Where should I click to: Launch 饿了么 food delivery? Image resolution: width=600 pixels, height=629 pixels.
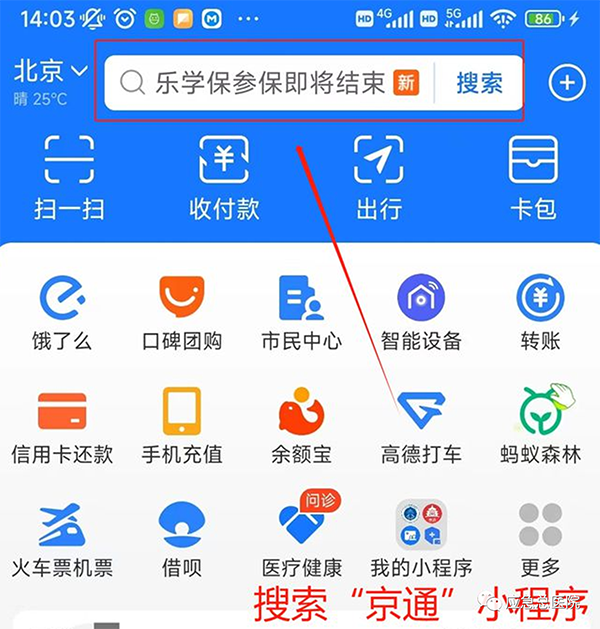click(62, 312)
